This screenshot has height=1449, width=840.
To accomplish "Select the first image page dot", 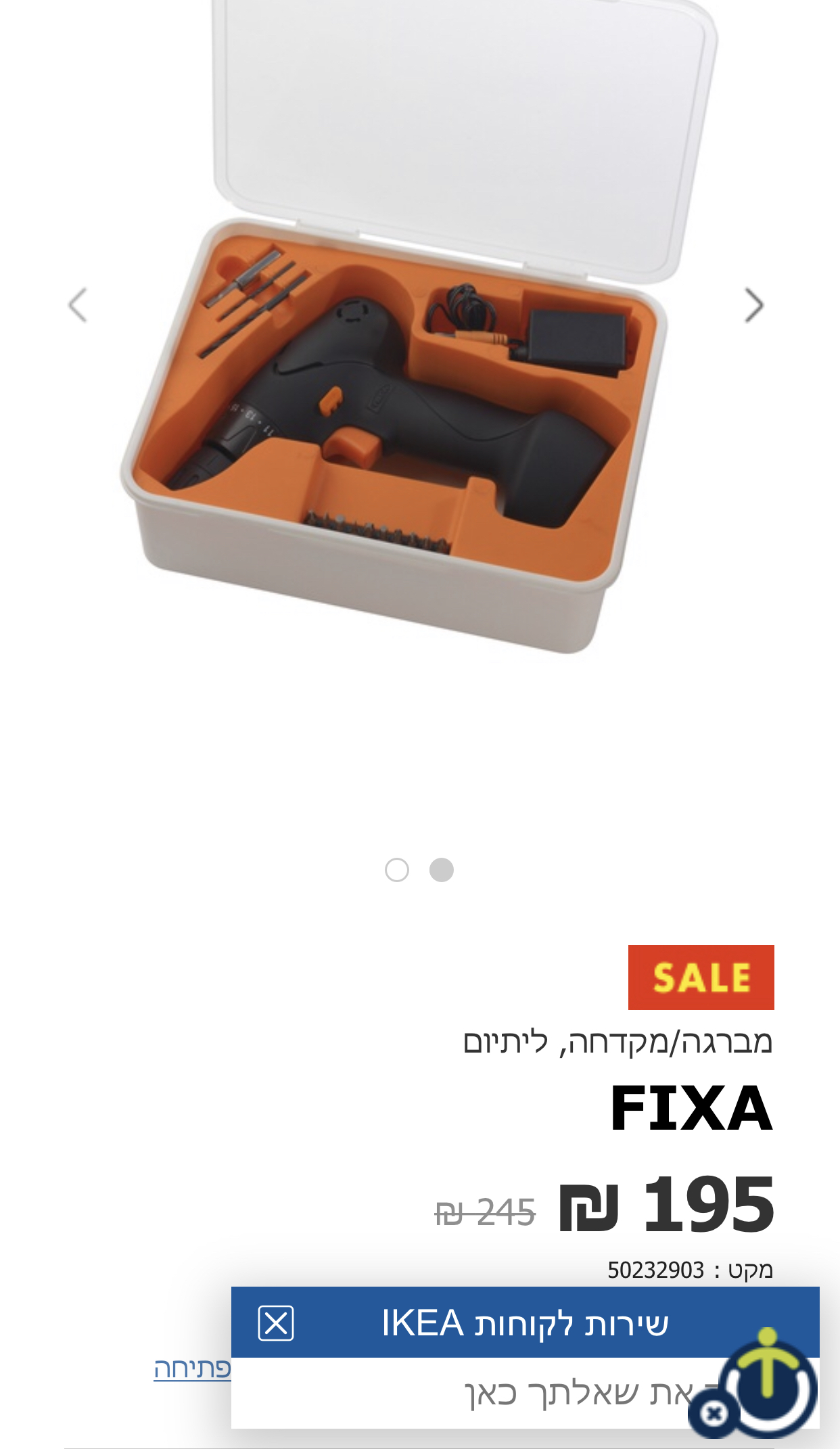I will [397, 870].
